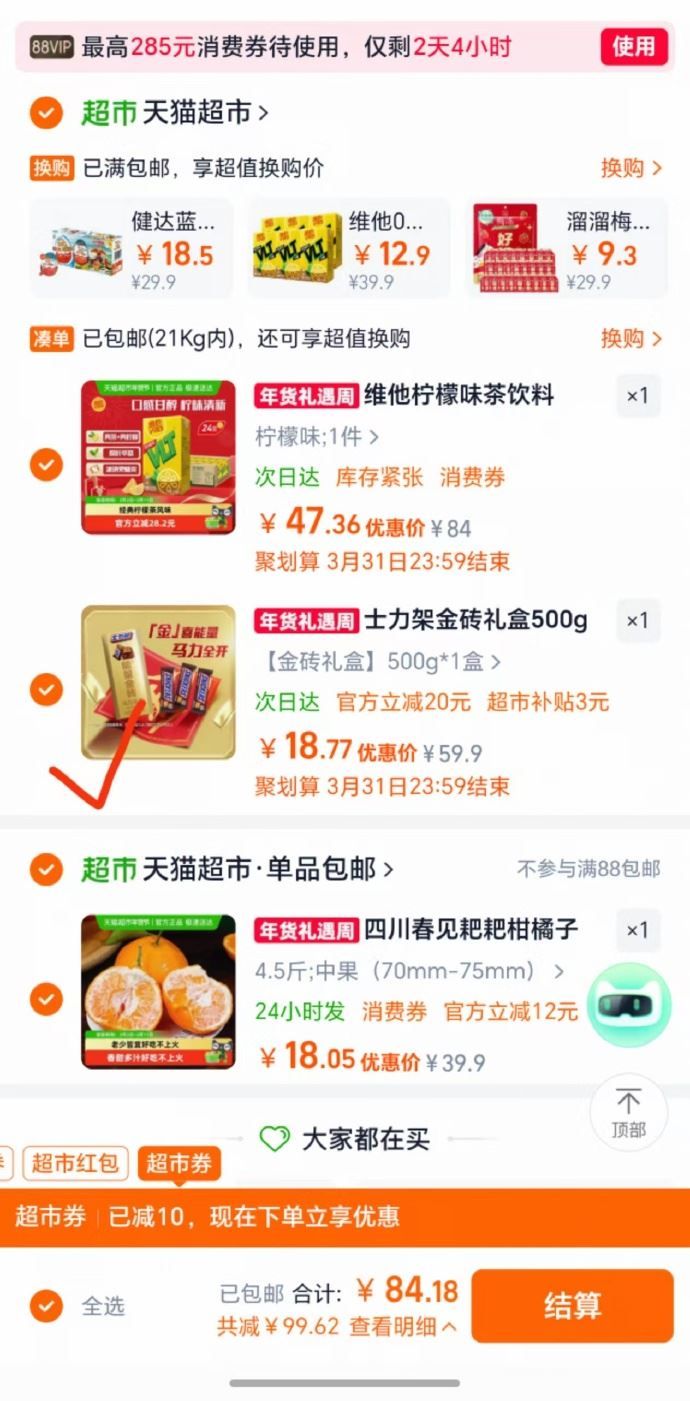
Task: Deselect the 维他柠檬味茶饮料 item
Action: click(46, 464)
